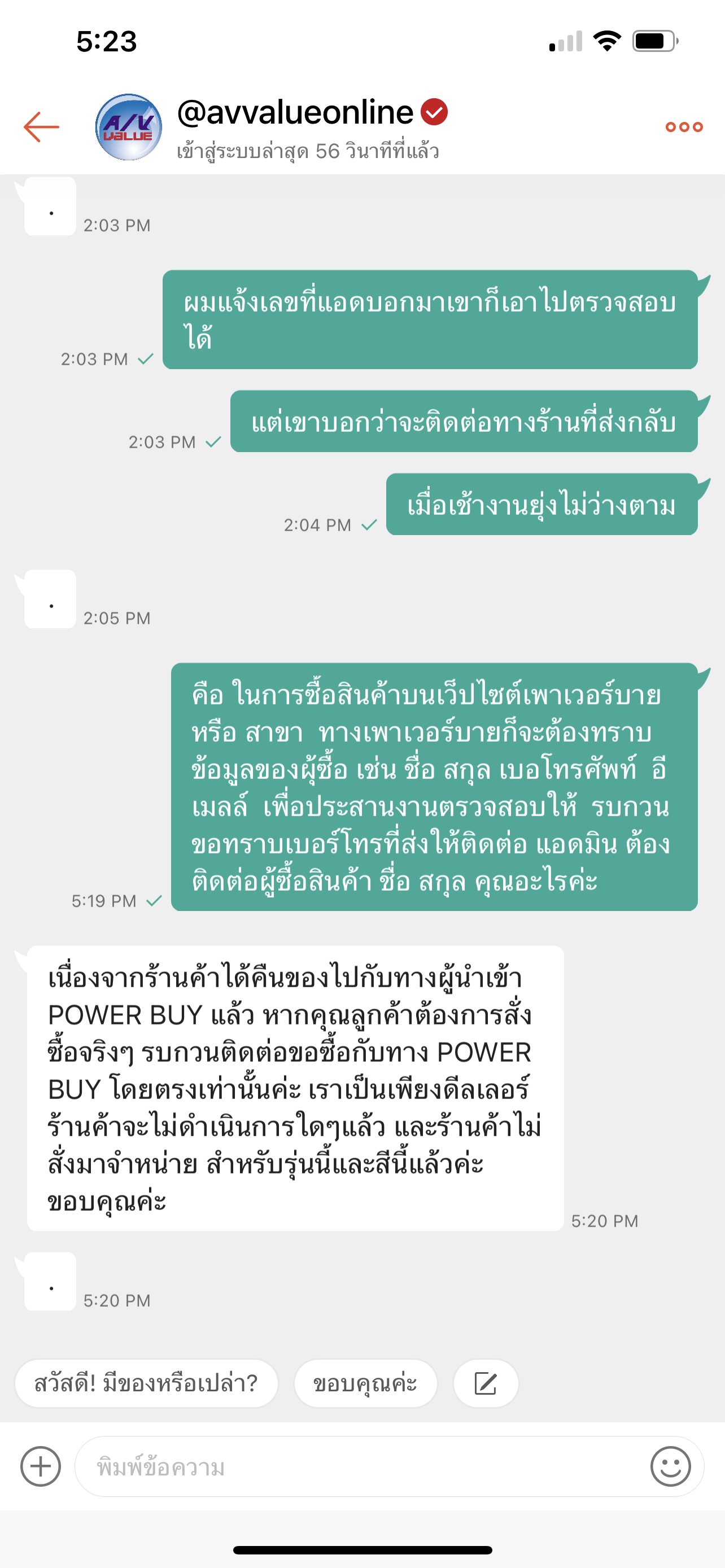
Task: Open the @avvalueonline shop profile
Action: pos(295,113)
